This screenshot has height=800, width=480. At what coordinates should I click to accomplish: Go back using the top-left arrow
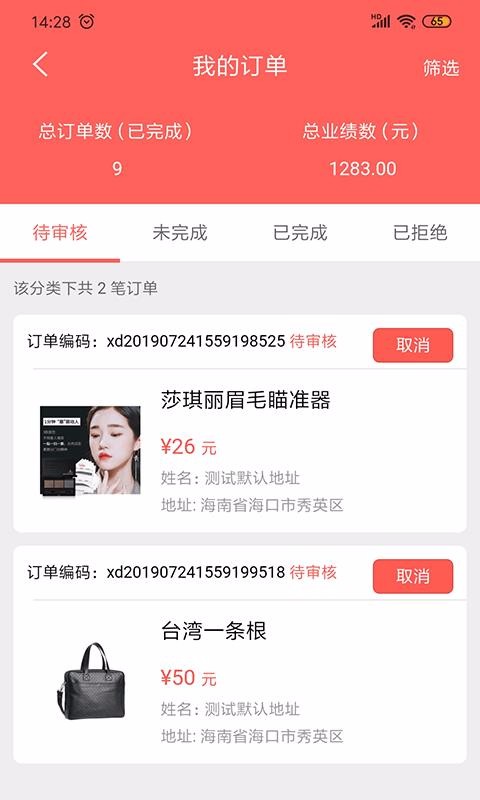coord(40,65)
